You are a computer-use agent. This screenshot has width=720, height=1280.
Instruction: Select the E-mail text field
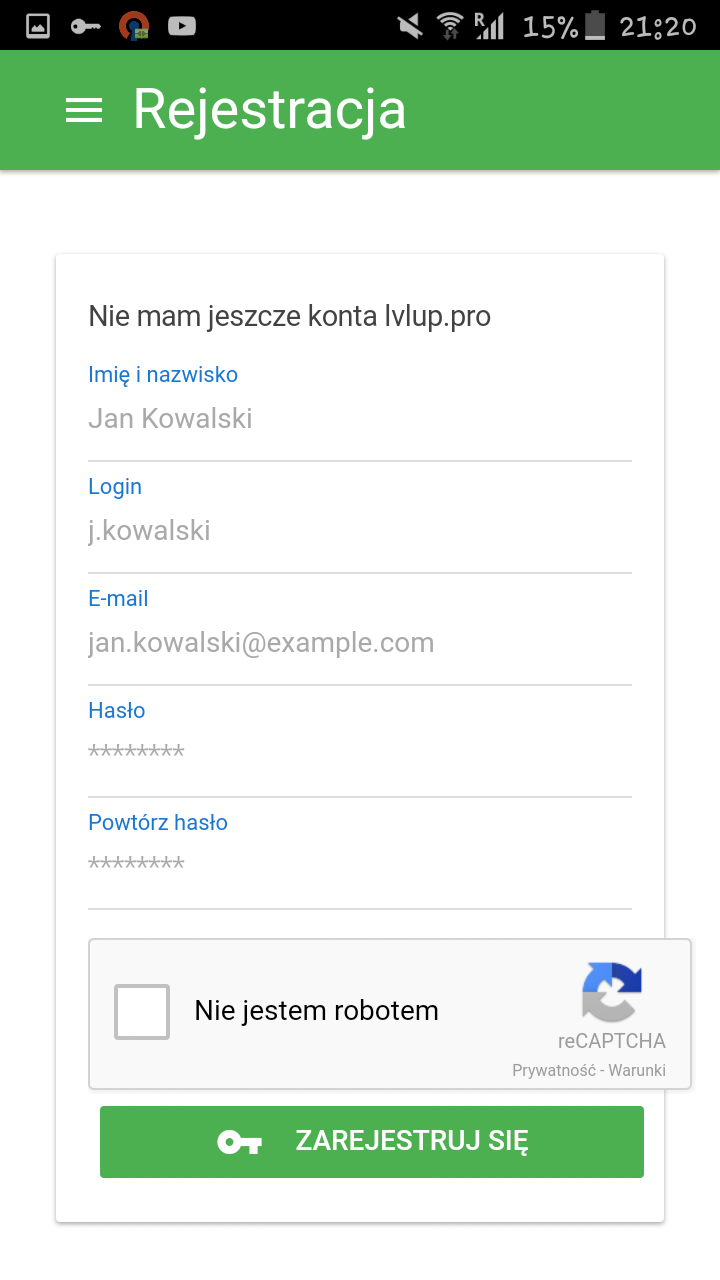pos(360,643)
